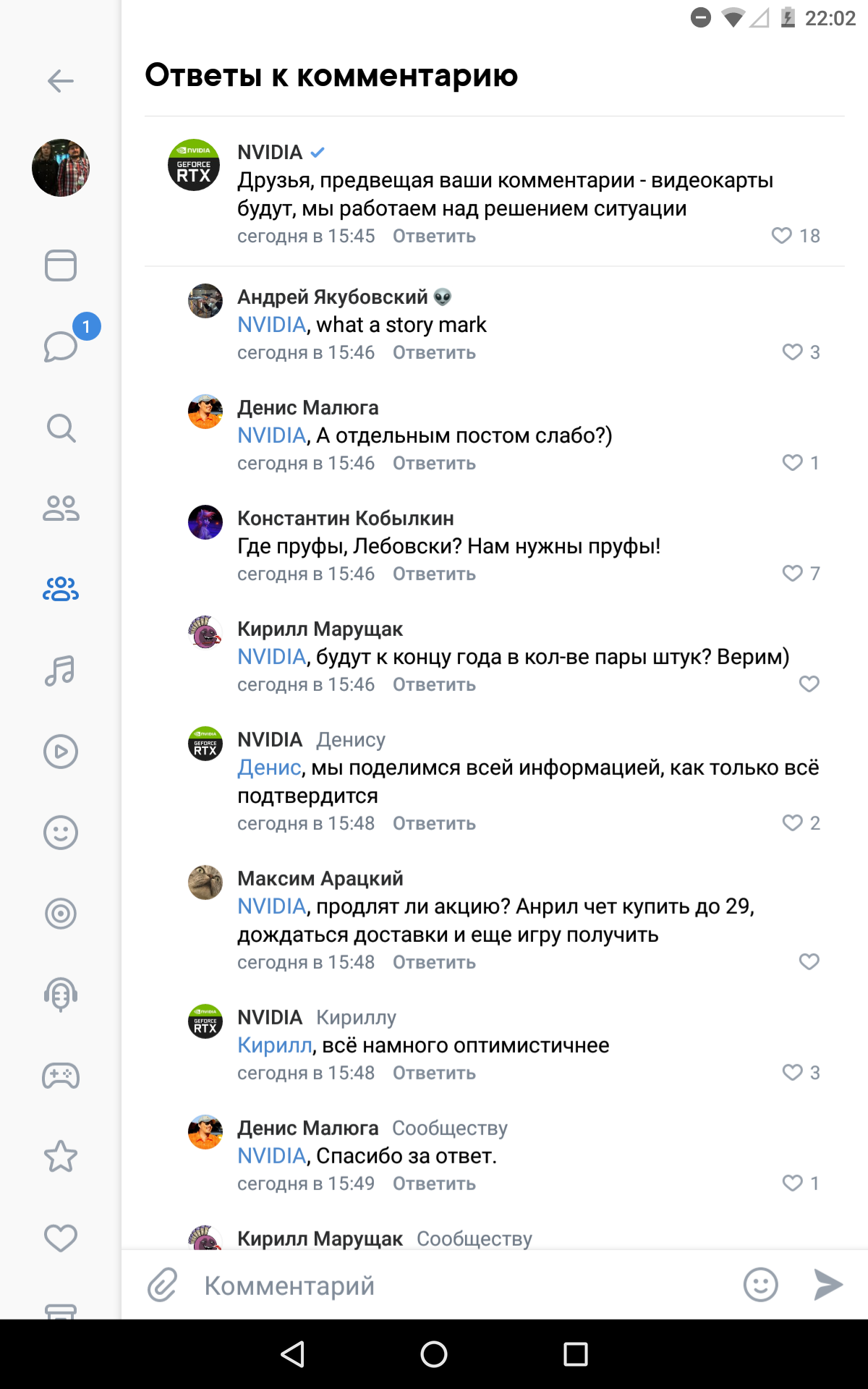Go to Android home screen
868x1389 pixels.
(x=434, y=1354)
